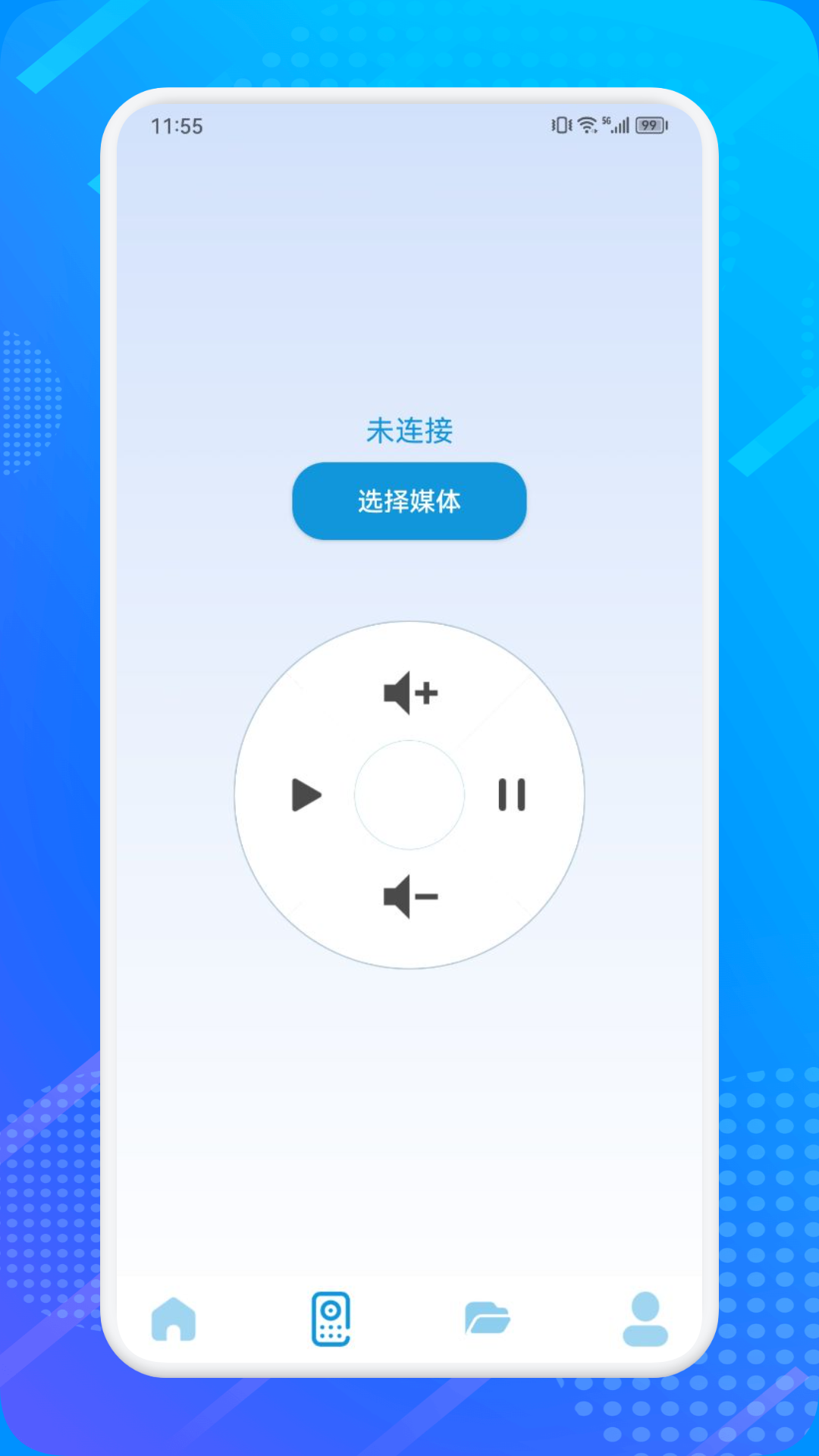The width and height of the screenshot is (819, 1456).
Task: Tap the home icon in bottom navigation
Action: pyautogui.click(x=175, y=1319)
